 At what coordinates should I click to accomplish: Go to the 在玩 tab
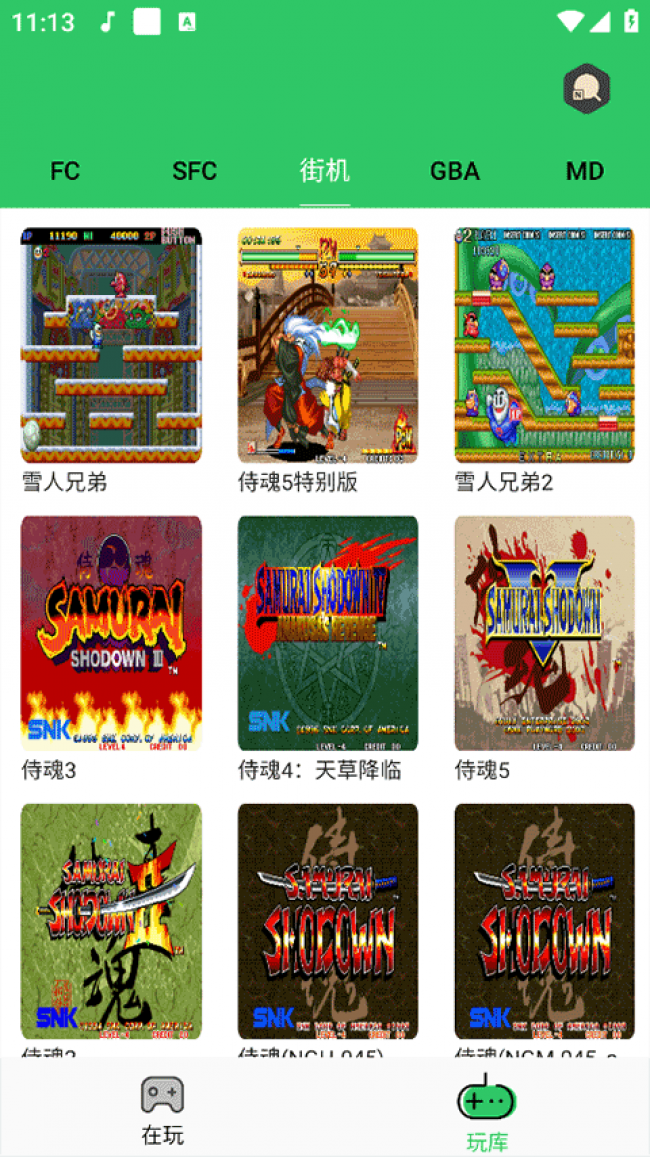[162, 1110]
